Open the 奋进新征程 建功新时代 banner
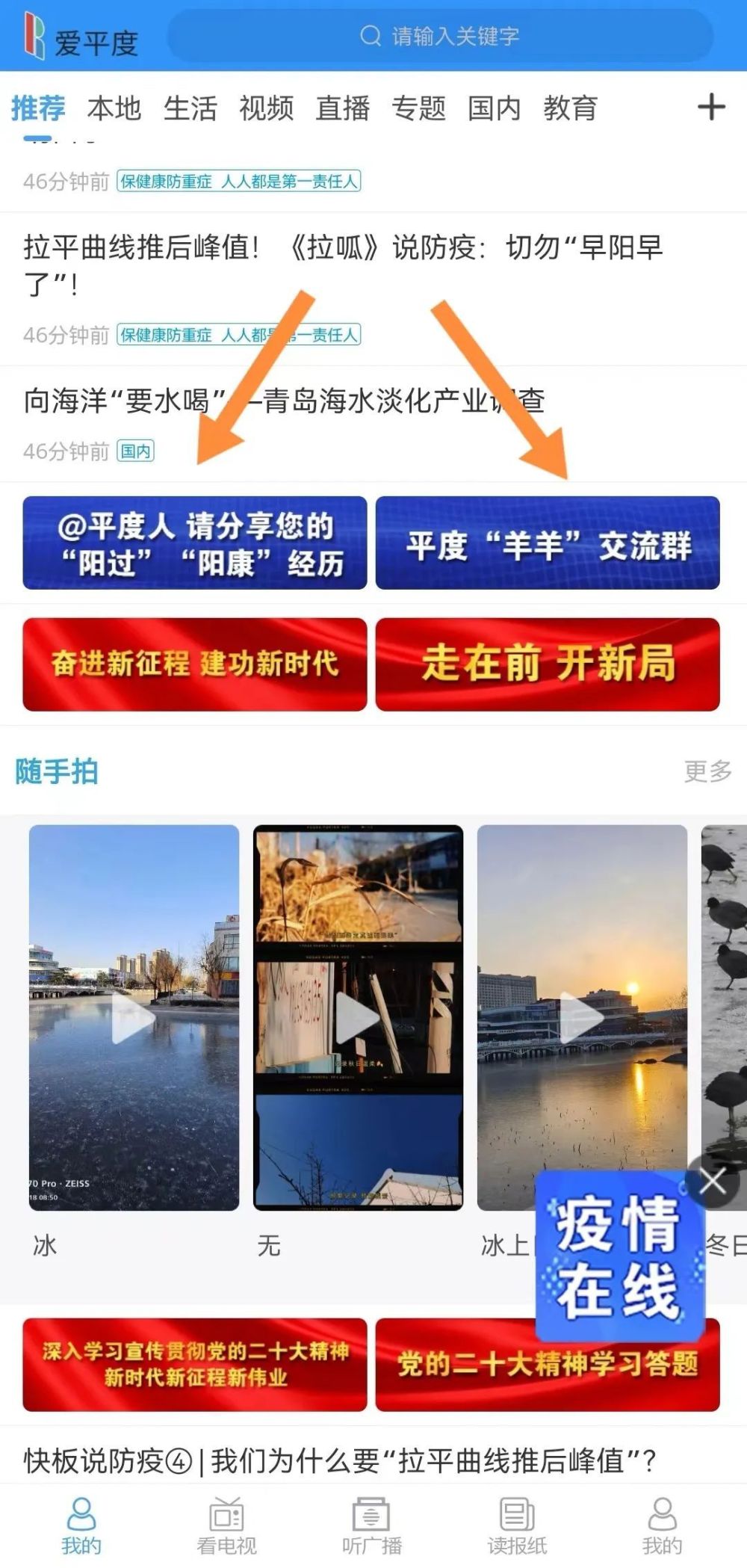Image resolution: width=747 pixels, height=1568 pixels. [195, 664]
